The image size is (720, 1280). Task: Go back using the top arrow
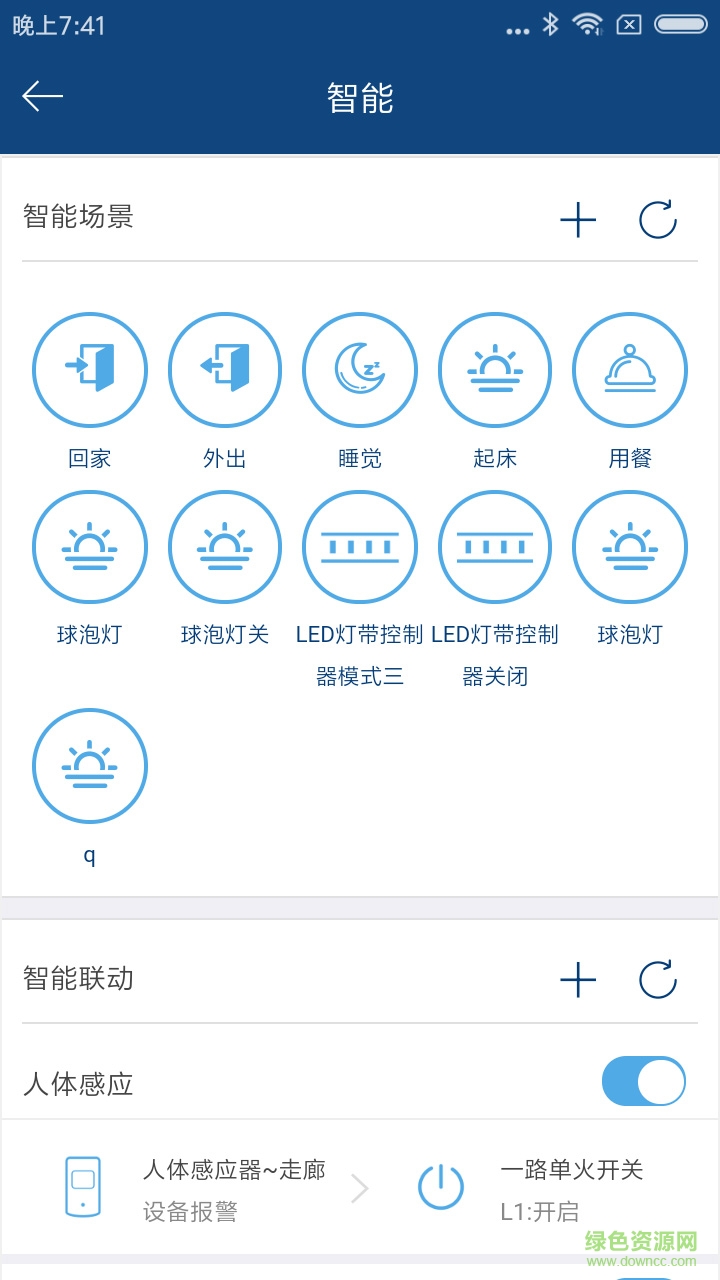[x=43, y=97]
